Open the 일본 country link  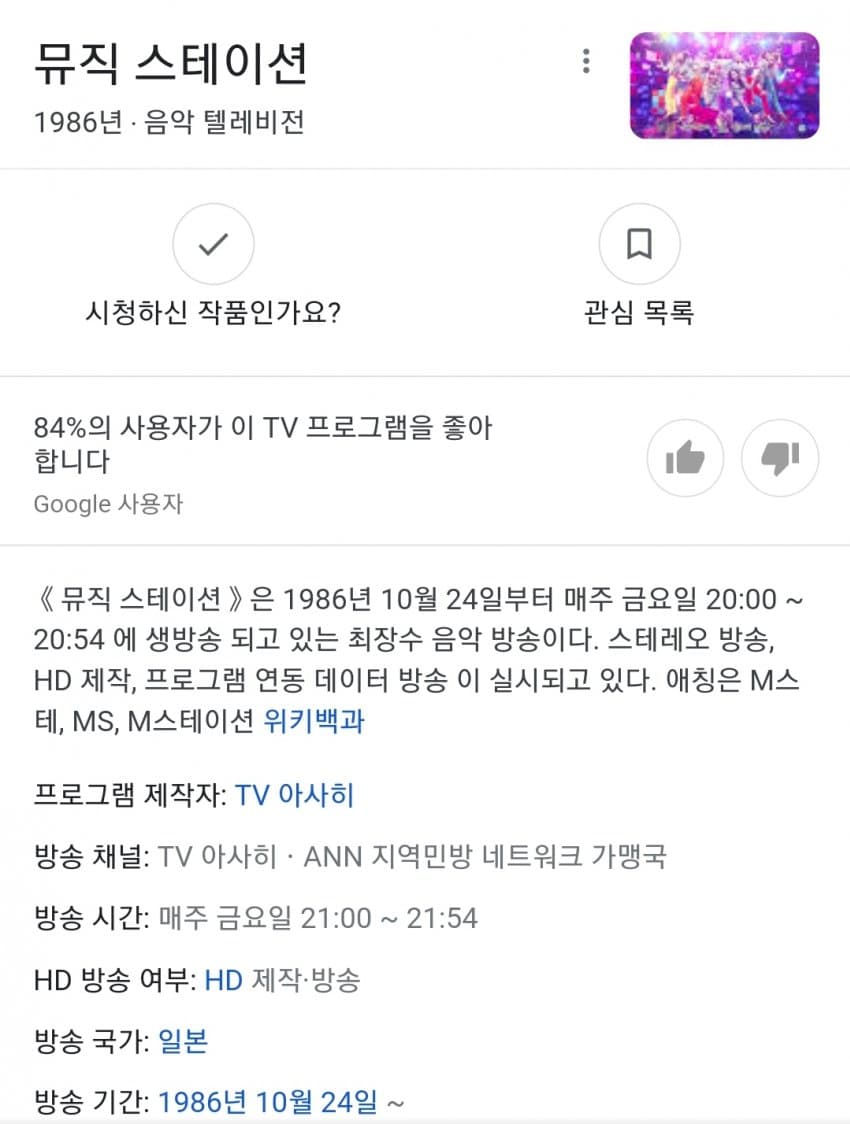183,1042
